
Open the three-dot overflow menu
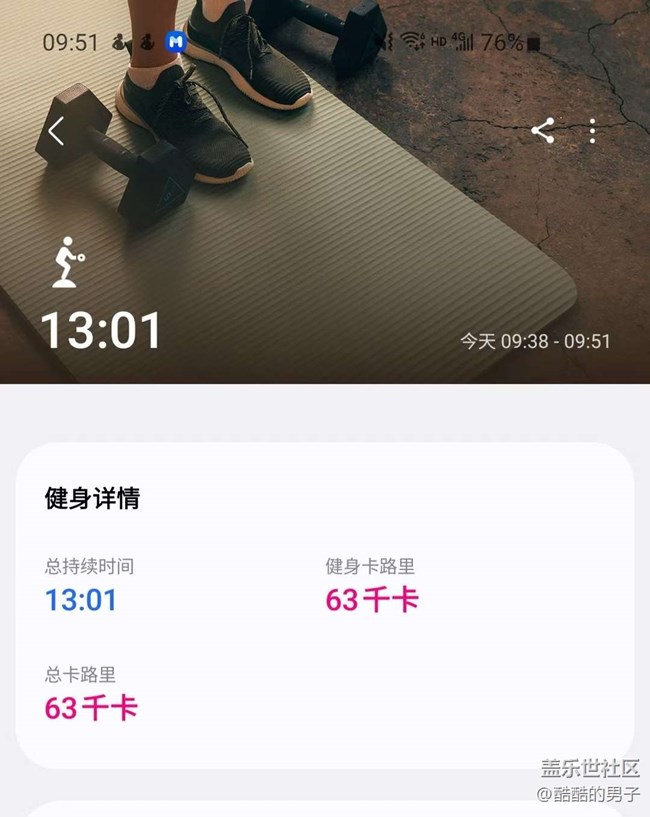tap(592, 131)
